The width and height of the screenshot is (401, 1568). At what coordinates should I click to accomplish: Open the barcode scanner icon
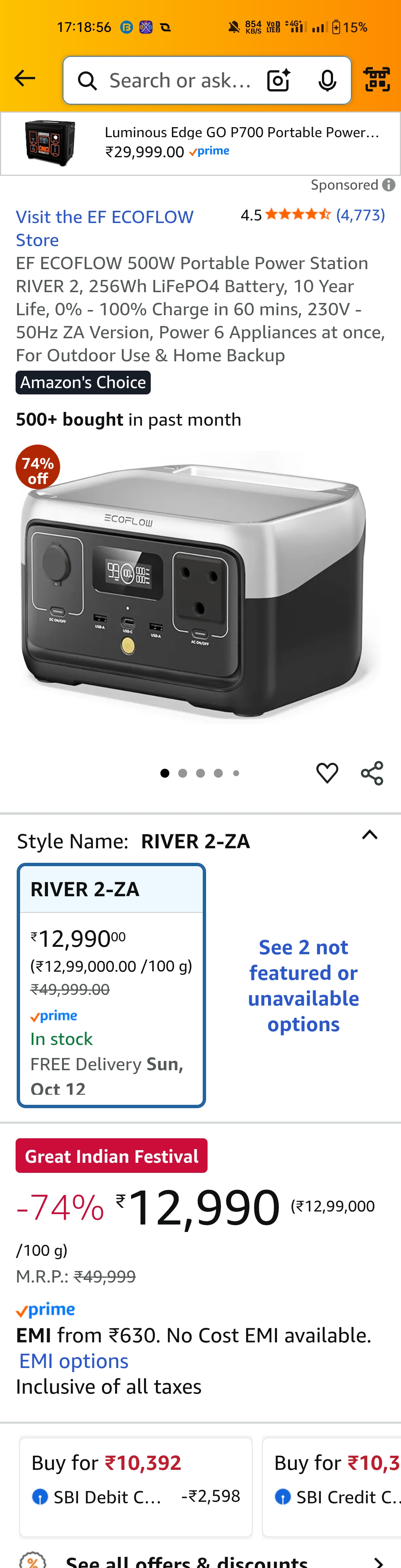point(376,79)
